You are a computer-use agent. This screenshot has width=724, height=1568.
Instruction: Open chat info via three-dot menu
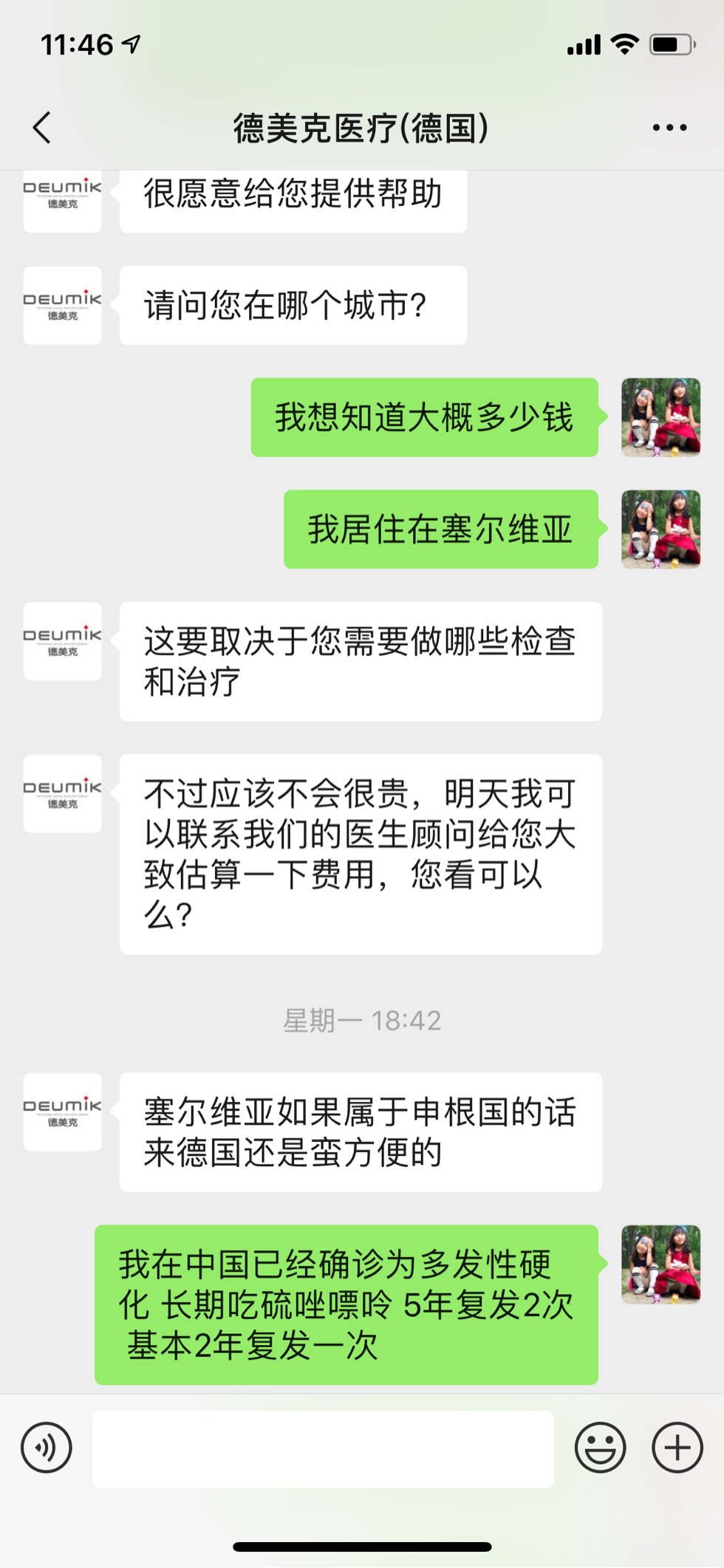669,128
